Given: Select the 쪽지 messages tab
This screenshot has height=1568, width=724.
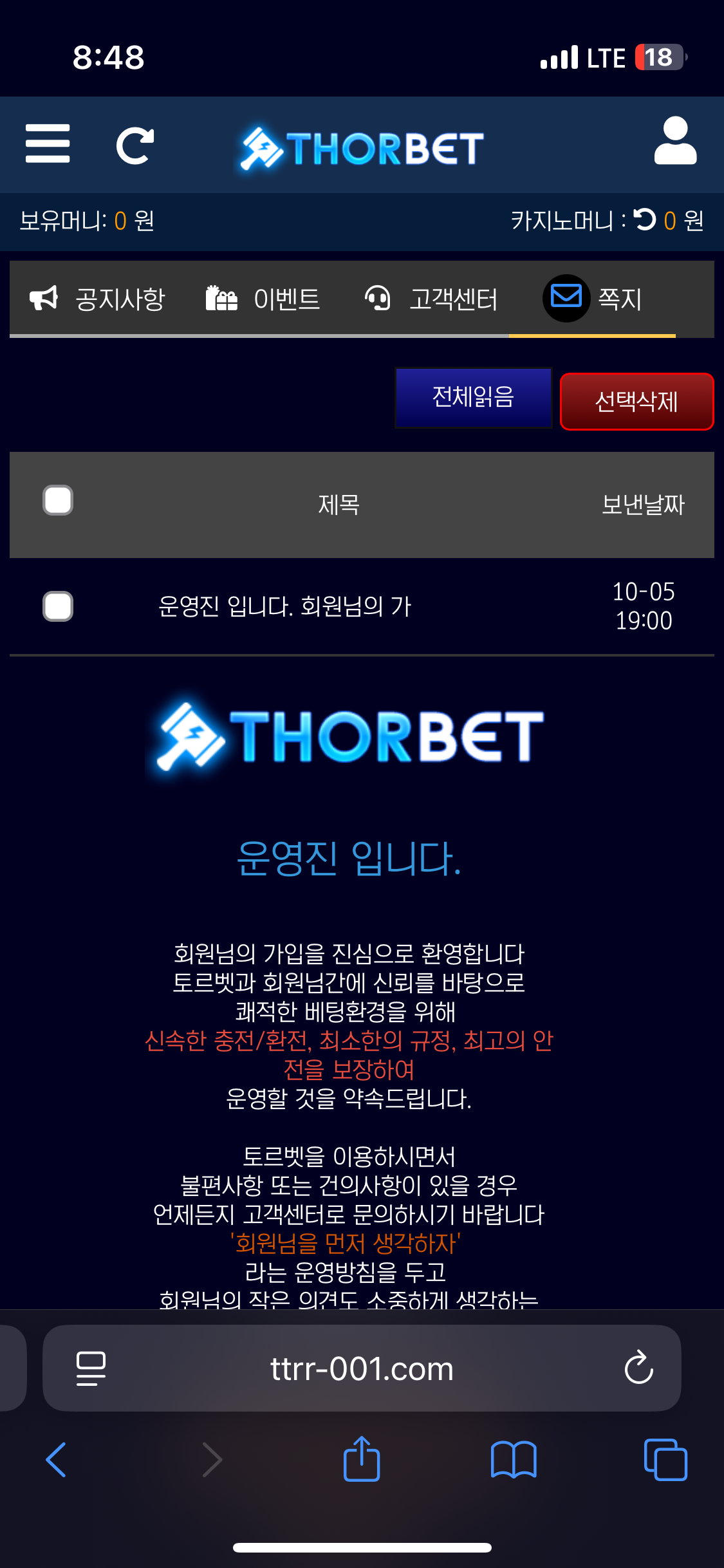Looking at the screenshot, I should point(592,299).
